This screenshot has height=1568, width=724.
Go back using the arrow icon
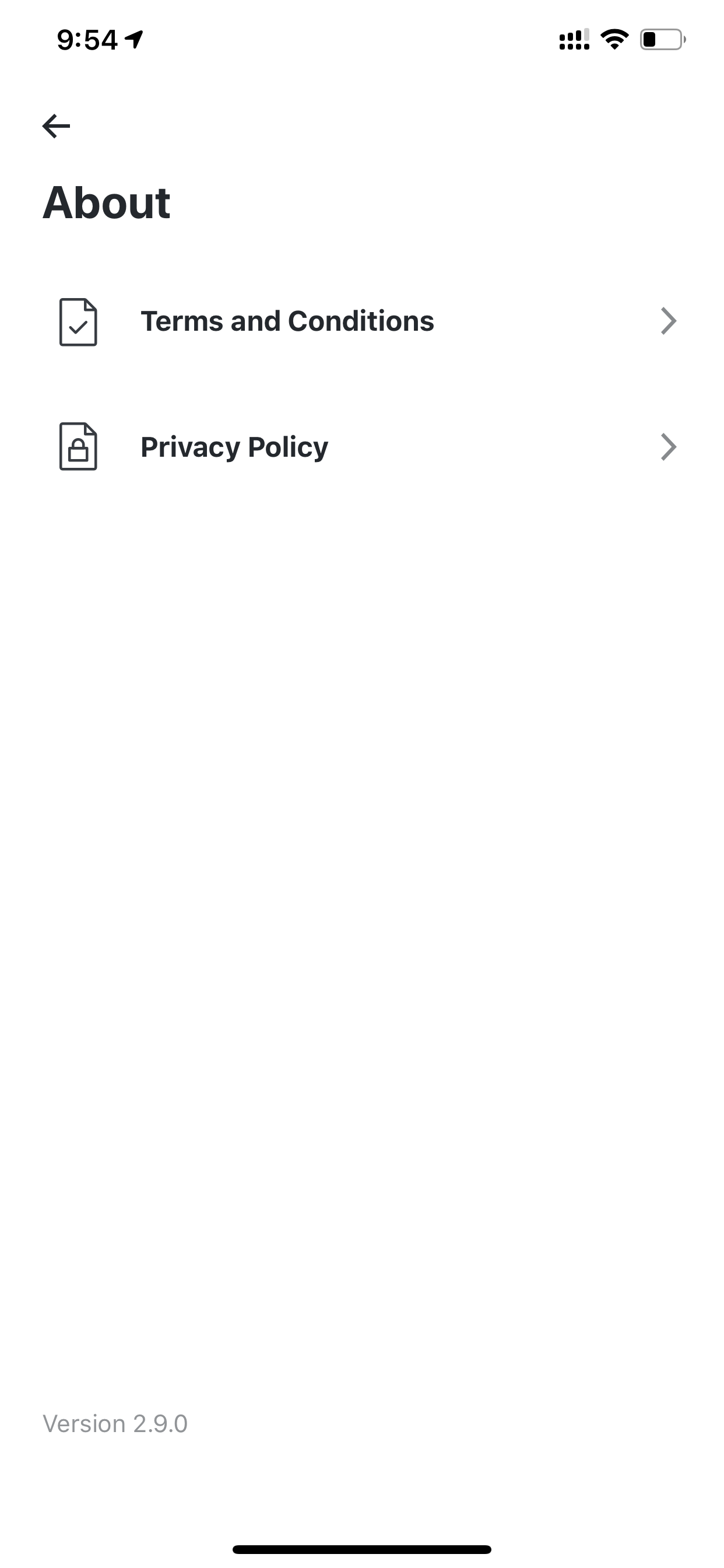pyautogui.click(x=56, y=126)
